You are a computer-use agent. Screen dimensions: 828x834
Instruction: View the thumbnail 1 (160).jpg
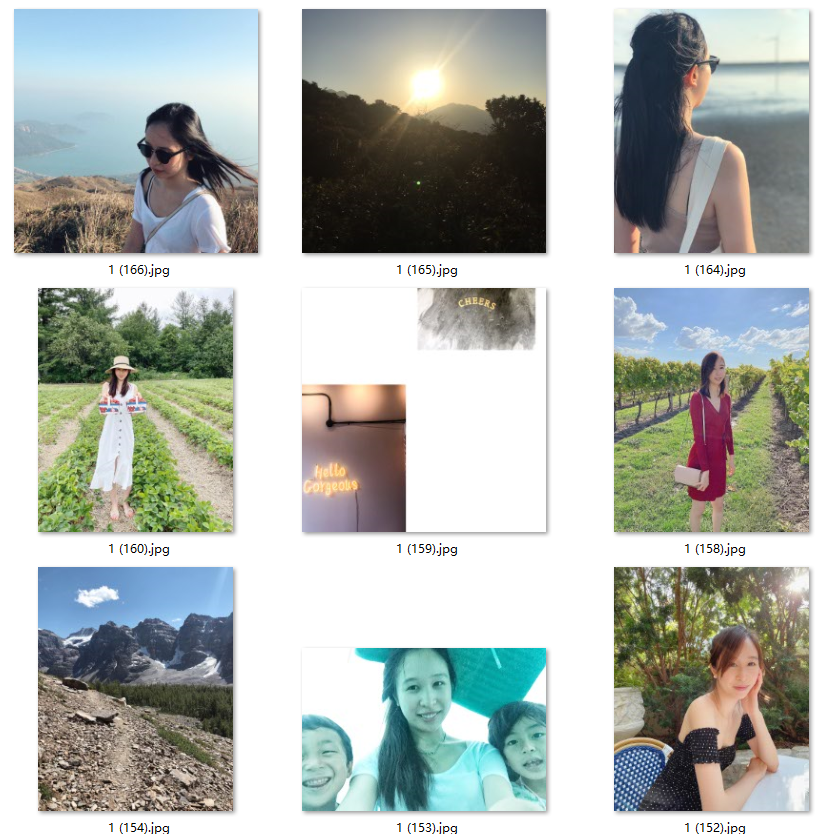point(136,410)
